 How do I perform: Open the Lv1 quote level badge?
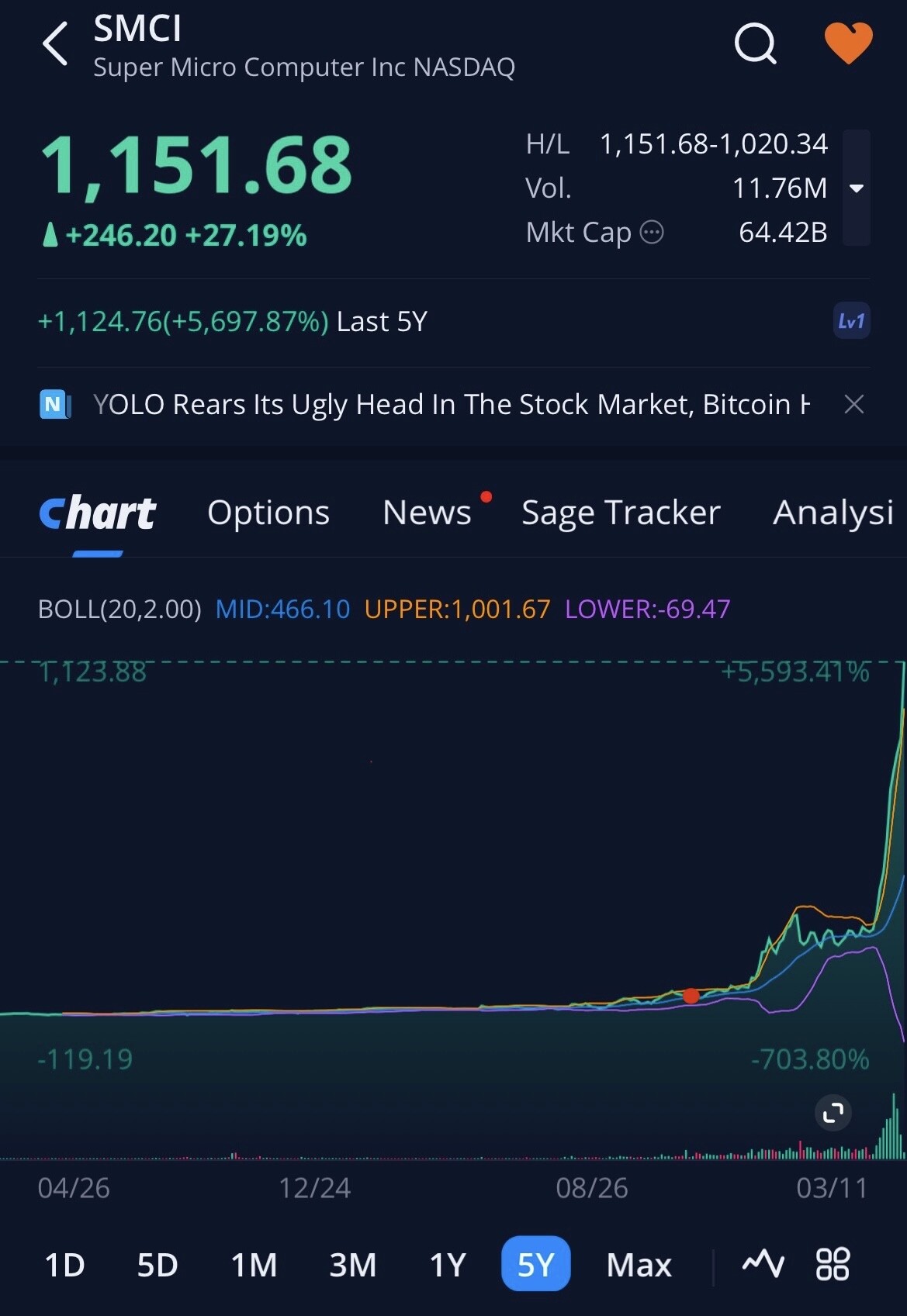pyautogui.click(x=851, y=321)
